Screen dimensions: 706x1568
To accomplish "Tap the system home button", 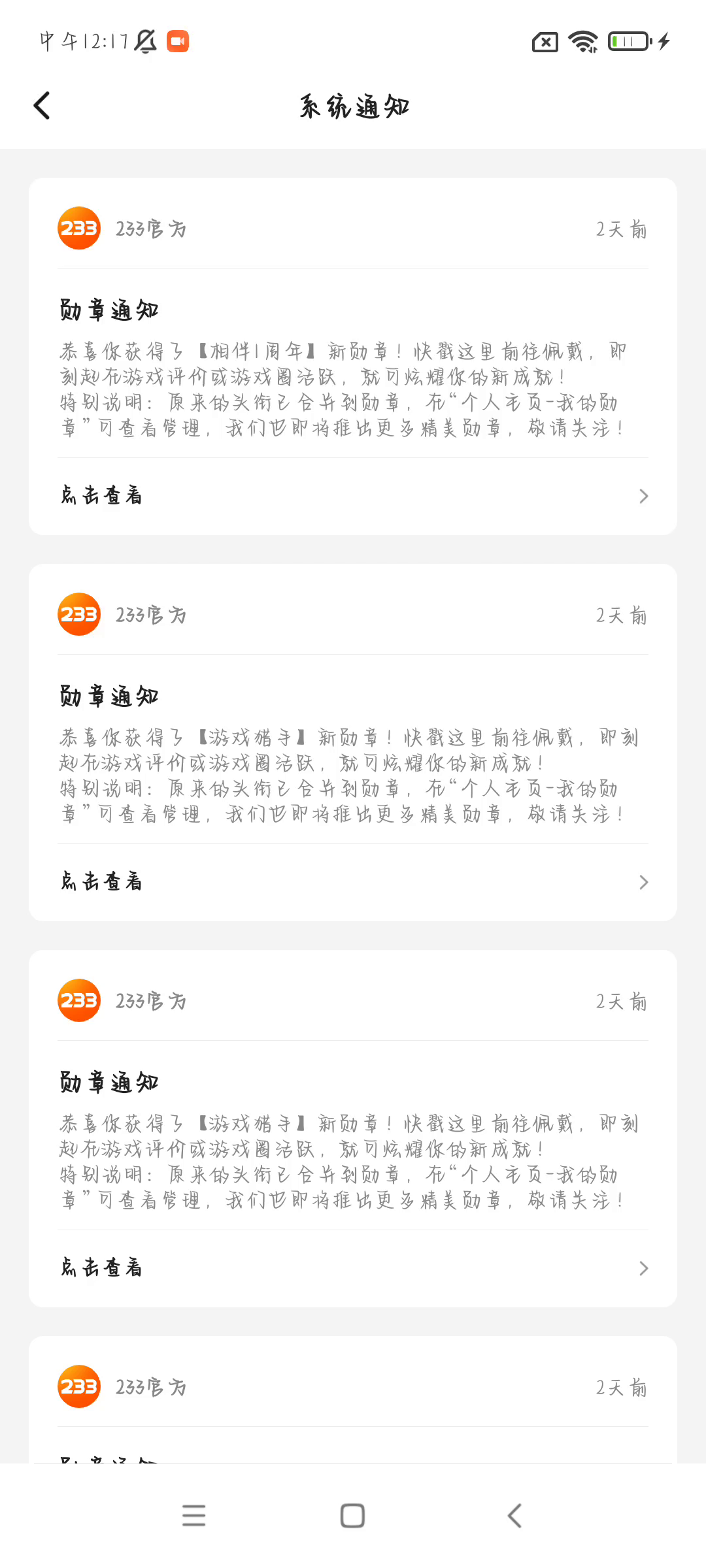I will point(352,1516).
